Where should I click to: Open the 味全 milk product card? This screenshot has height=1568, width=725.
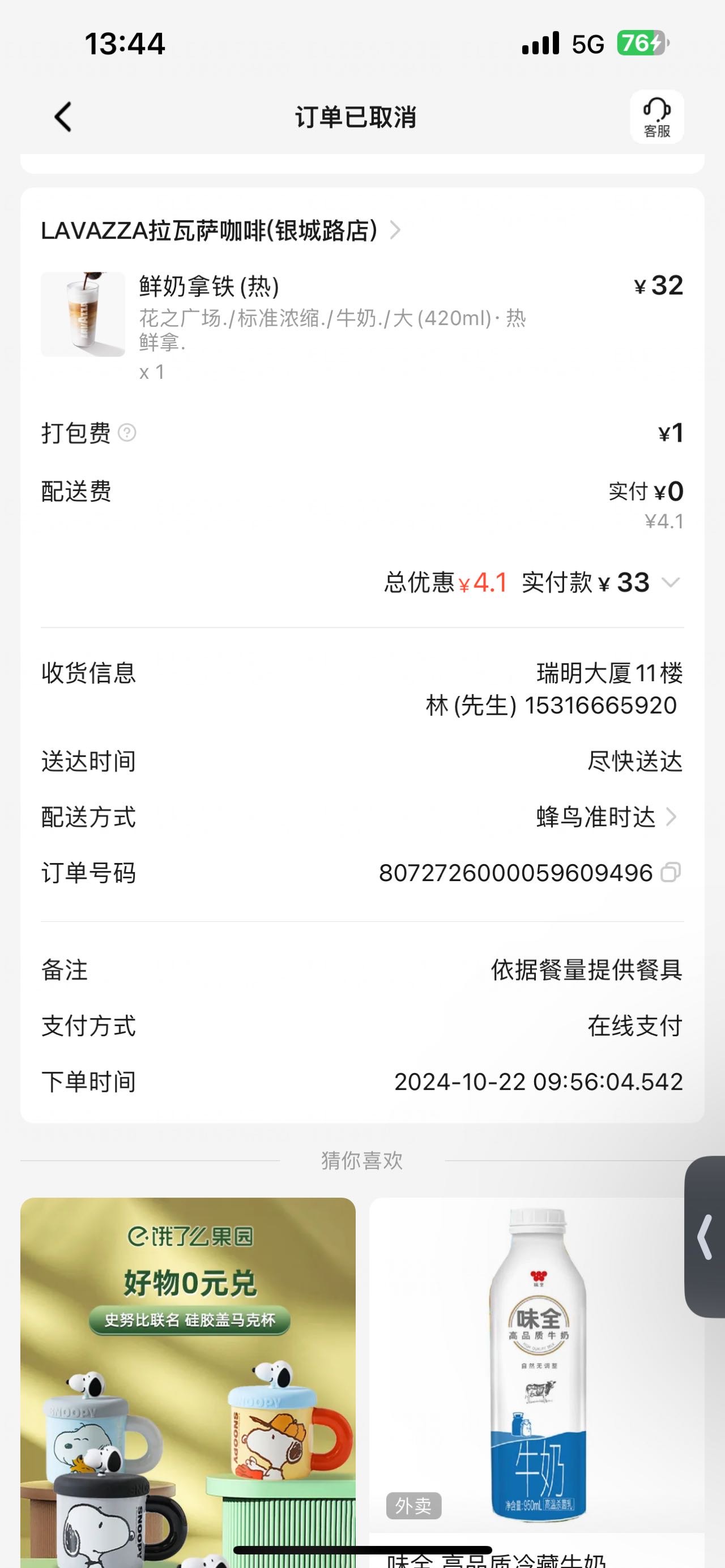pyautogui.click(x=536, y=1382)
